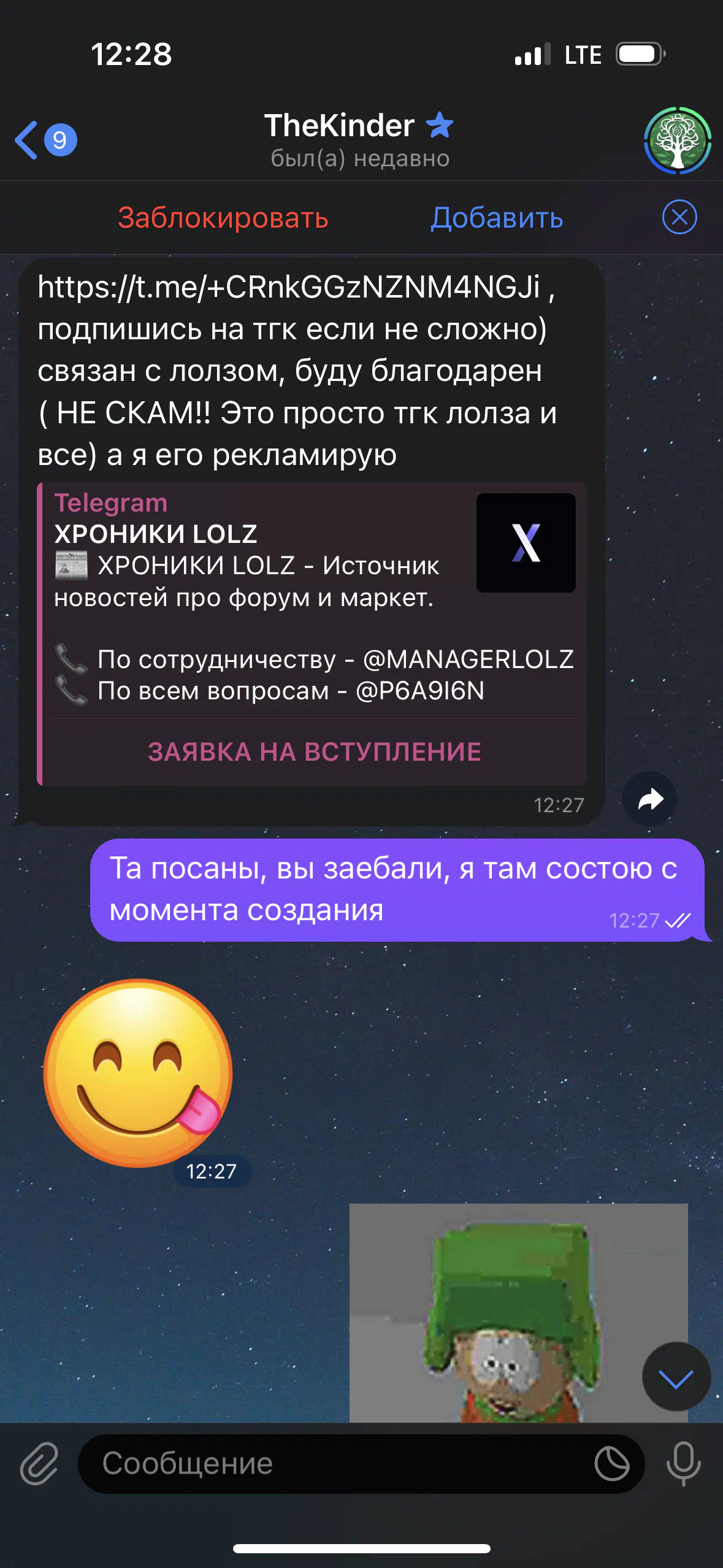The image size is (723, 1568).
Task: Open TheKinder chat header info
Action: 360,140
